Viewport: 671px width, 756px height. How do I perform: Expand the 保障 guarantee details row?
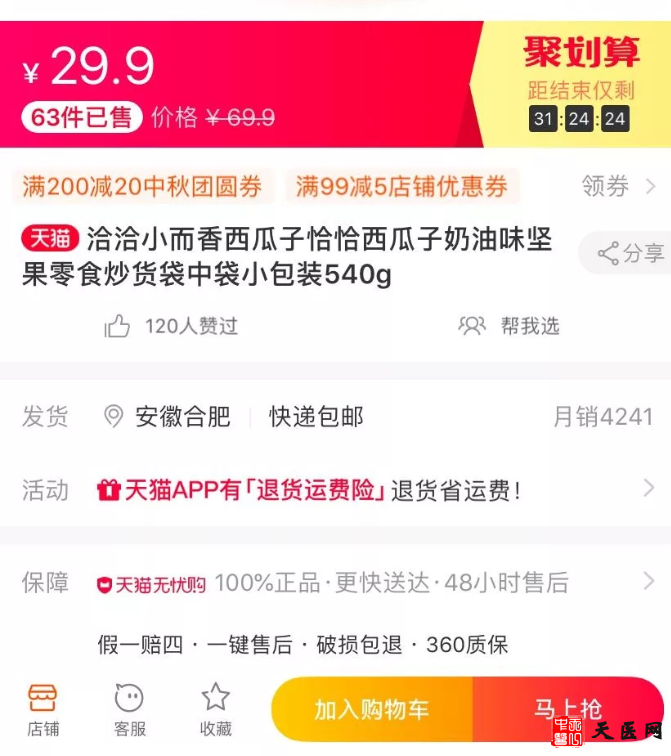[335, 582]
